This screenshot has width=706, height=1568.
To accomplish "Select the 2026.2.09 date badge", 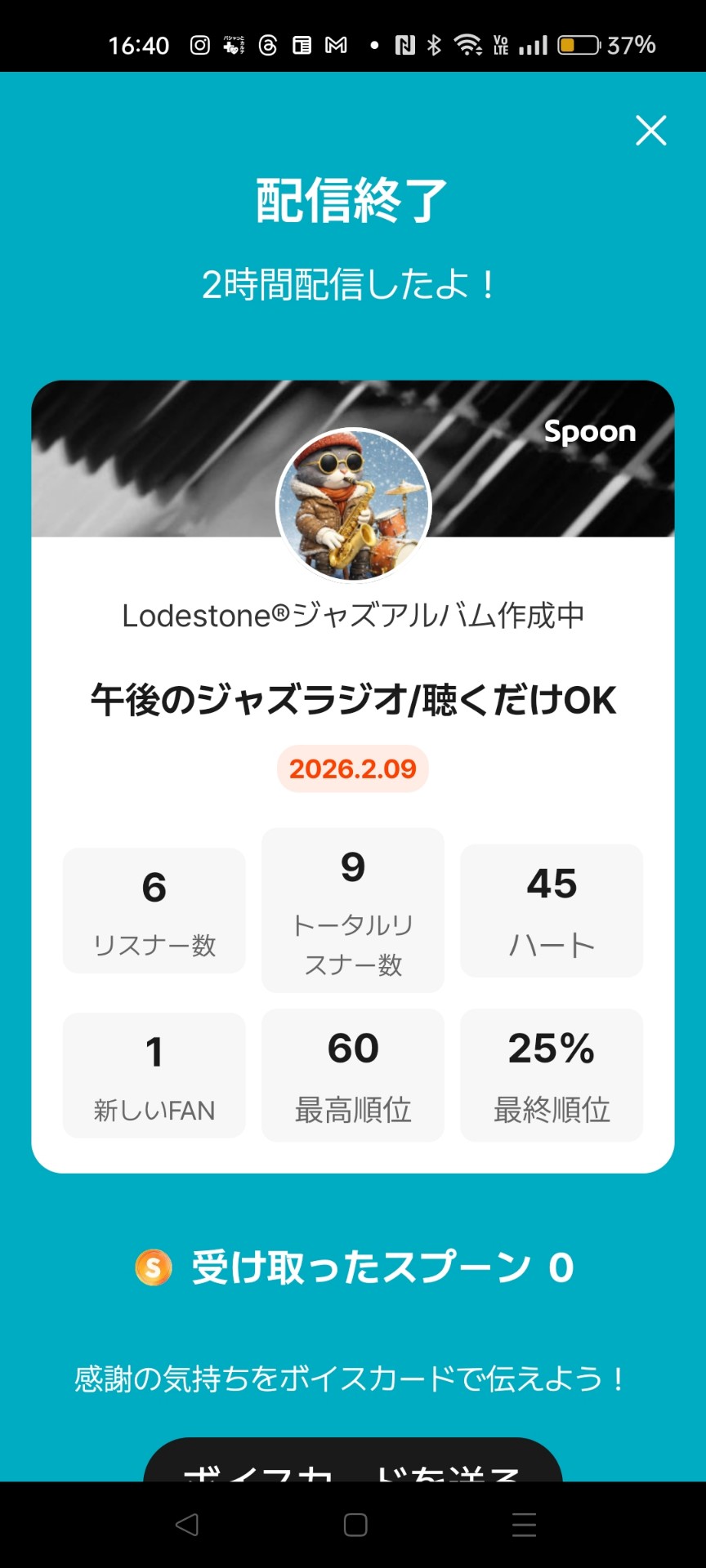I will 351,768.
